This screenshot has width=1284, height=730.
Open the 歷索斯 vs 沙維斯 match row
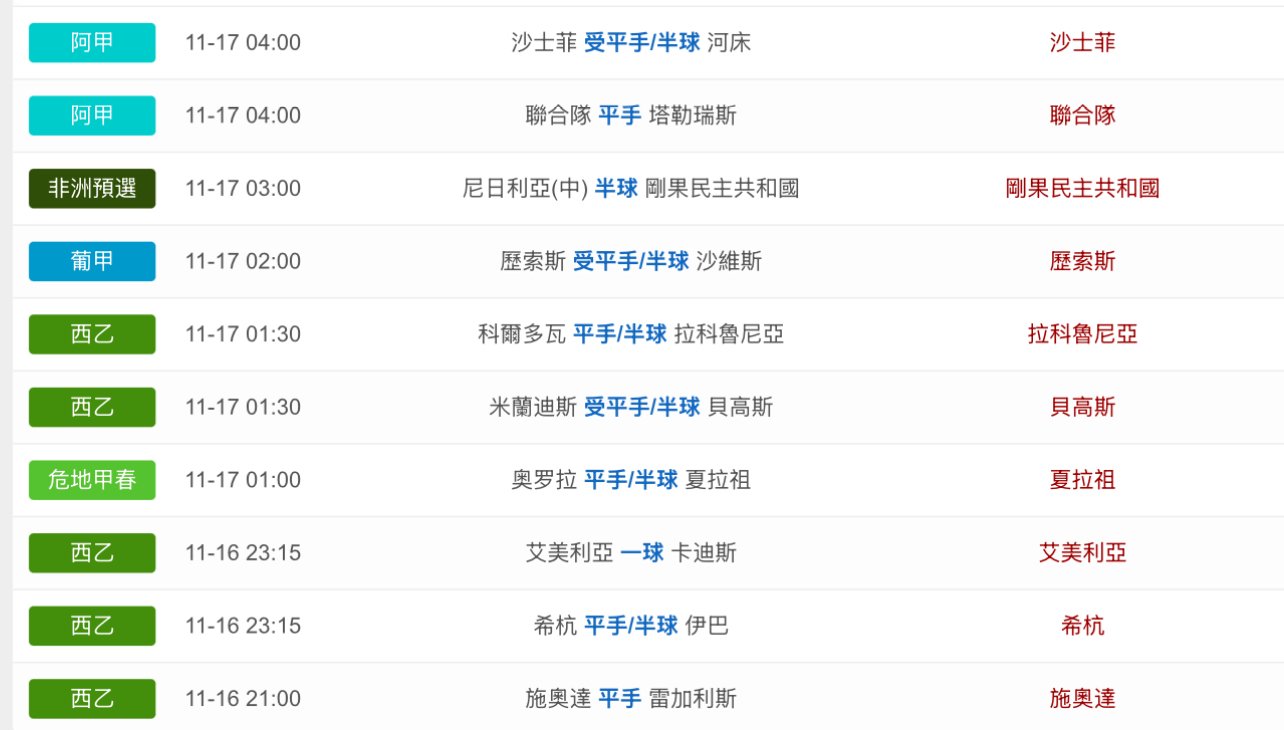[631, 262]
